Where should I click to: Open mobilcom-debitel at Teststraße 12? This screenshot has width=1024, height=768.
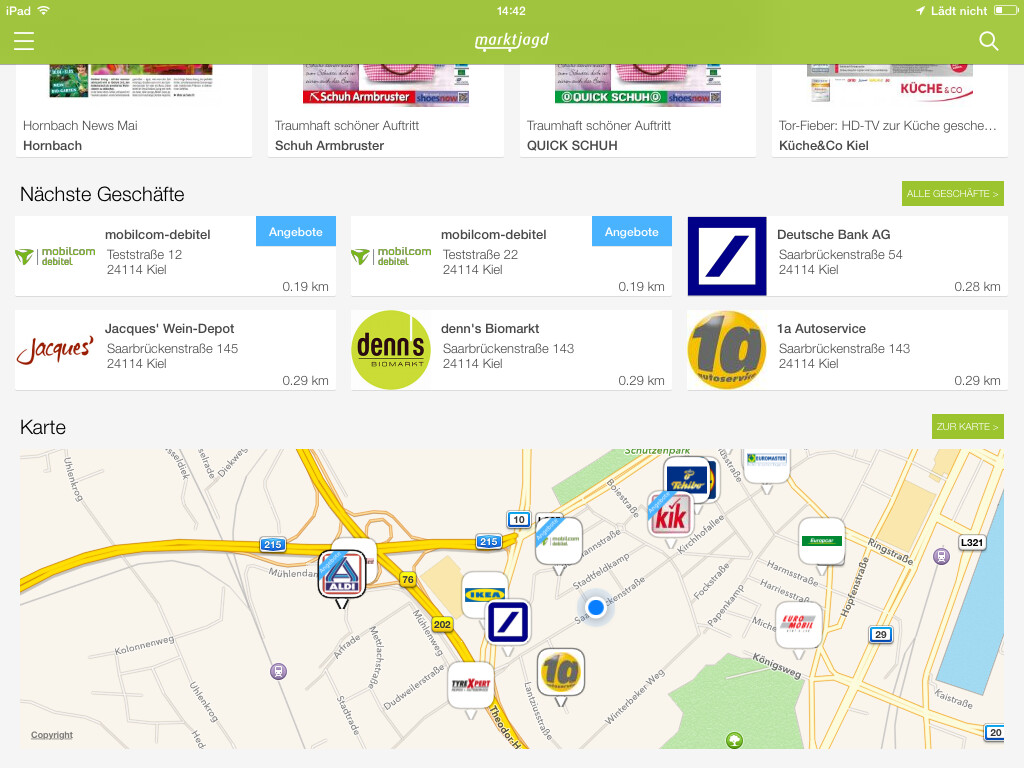175,256
